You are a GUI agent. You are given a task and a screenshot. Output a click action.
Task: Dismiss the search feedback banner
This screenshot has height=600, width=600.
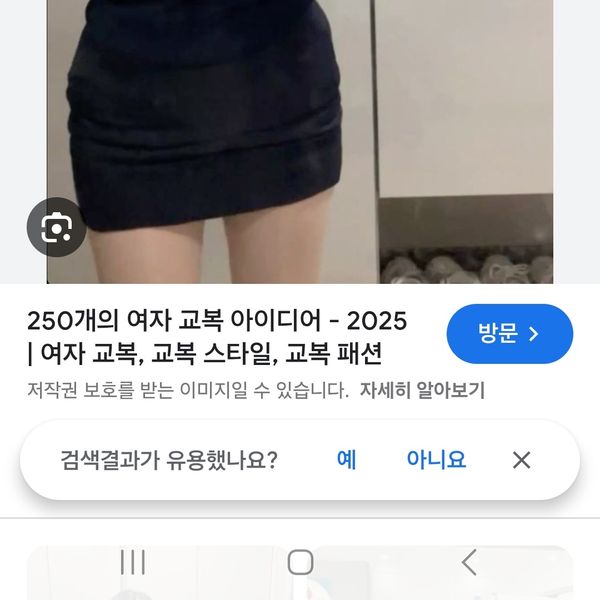[521, 460]
